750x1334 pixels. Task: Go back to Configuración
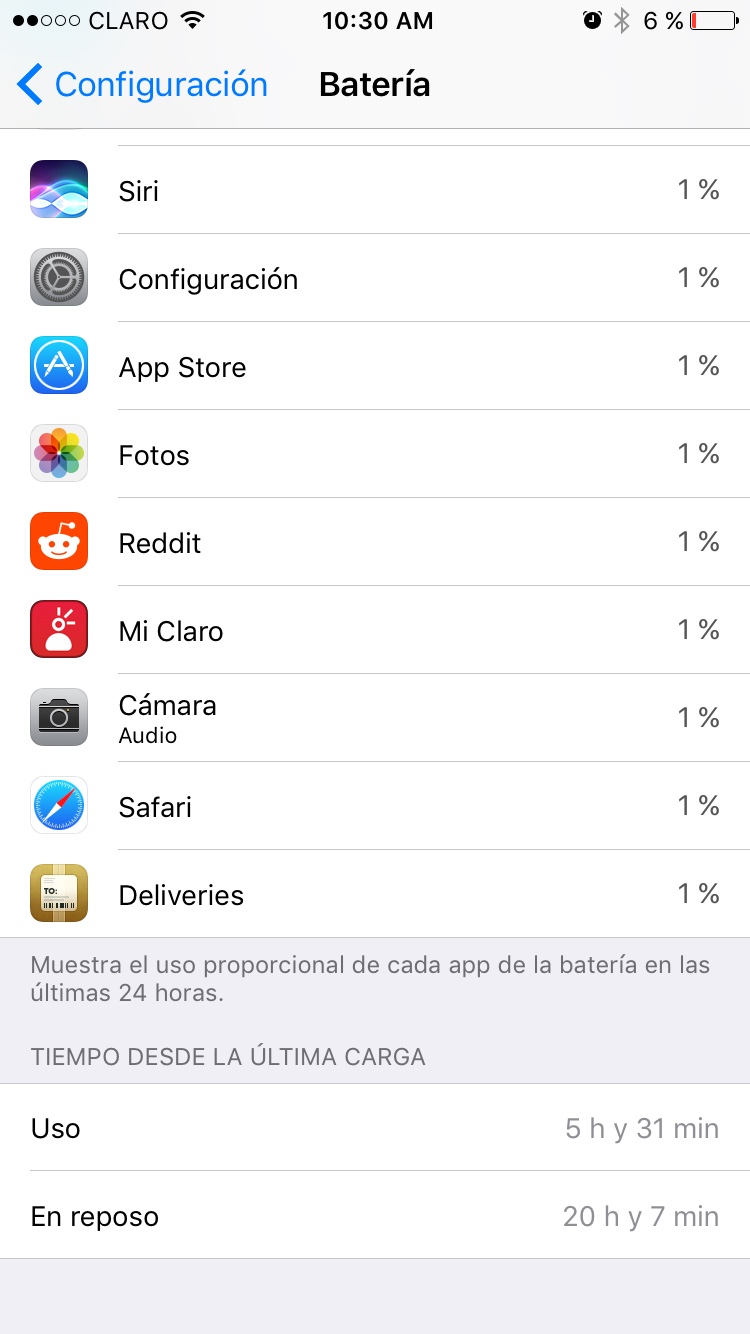[142, 85]
